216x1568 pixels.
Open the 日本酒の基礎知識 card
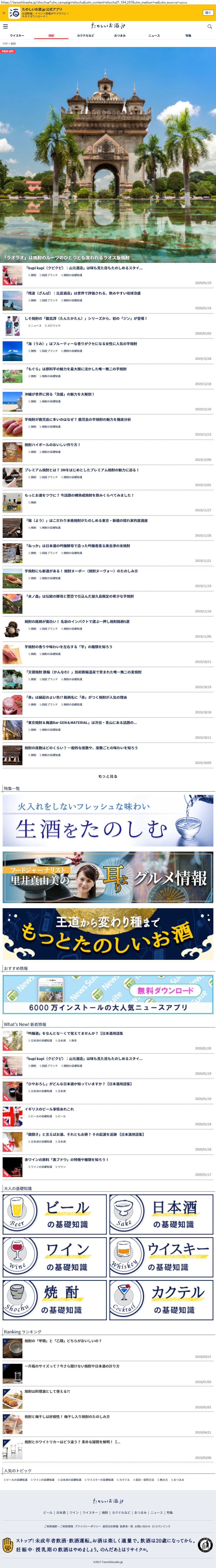pyautogui.click(x=161, y=1214)
